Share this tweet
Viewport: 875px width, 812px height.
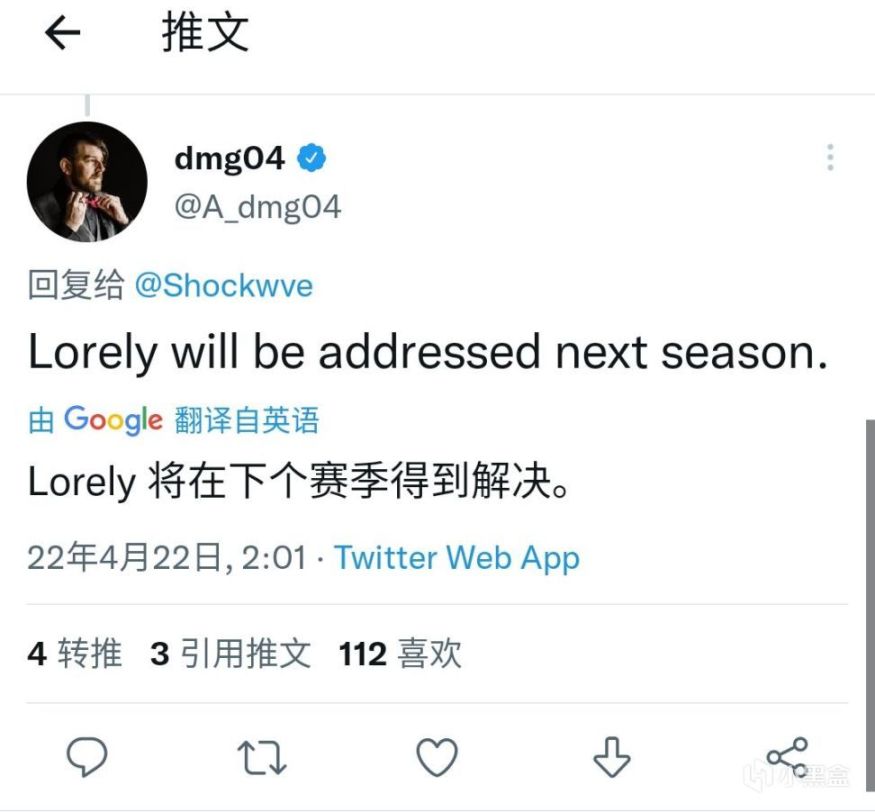coord(786,758)
